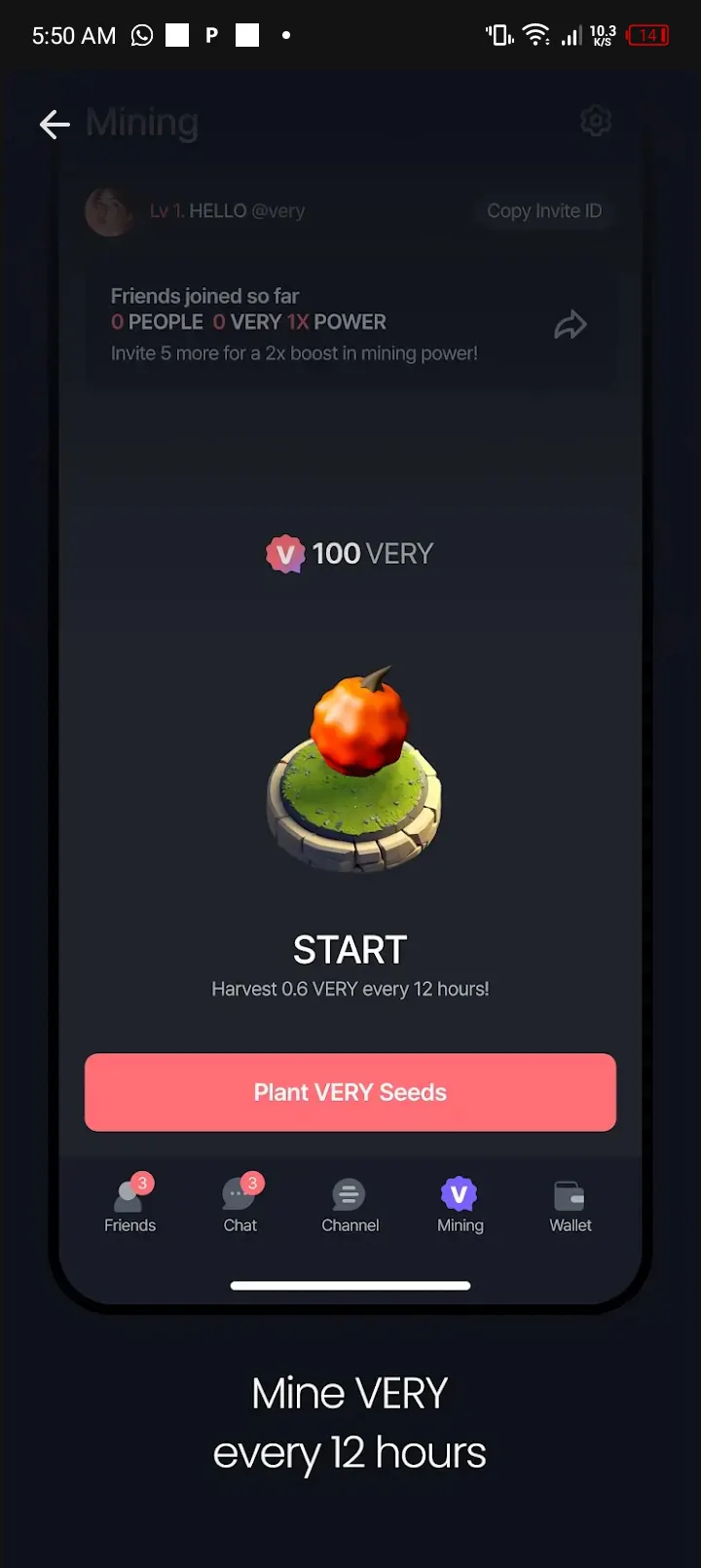Tap the back arrow to close the preview

(55, 124)
